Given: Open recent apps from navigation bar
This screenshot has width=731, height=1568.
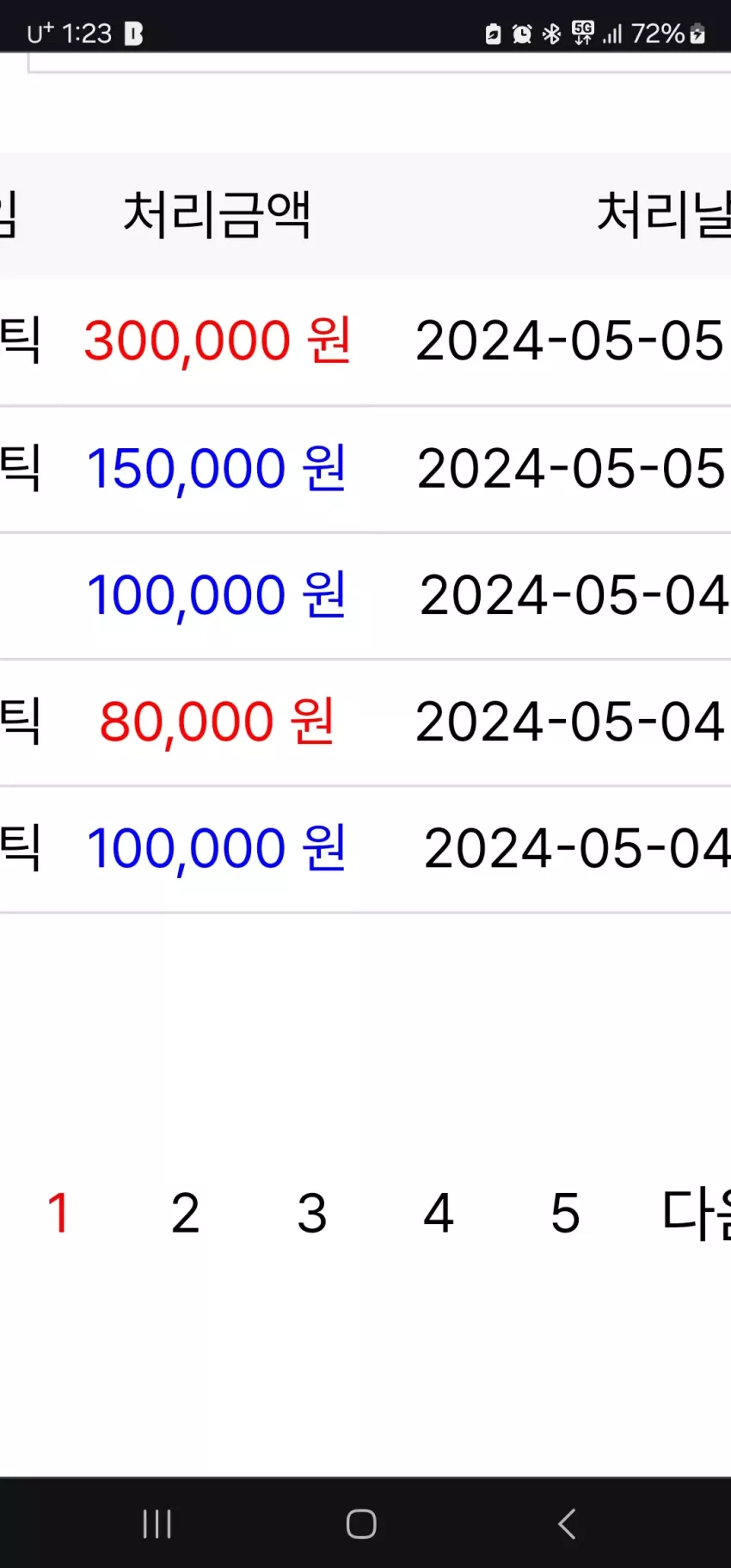Looking at the screenshot, I should click(x=157, y=1523).
